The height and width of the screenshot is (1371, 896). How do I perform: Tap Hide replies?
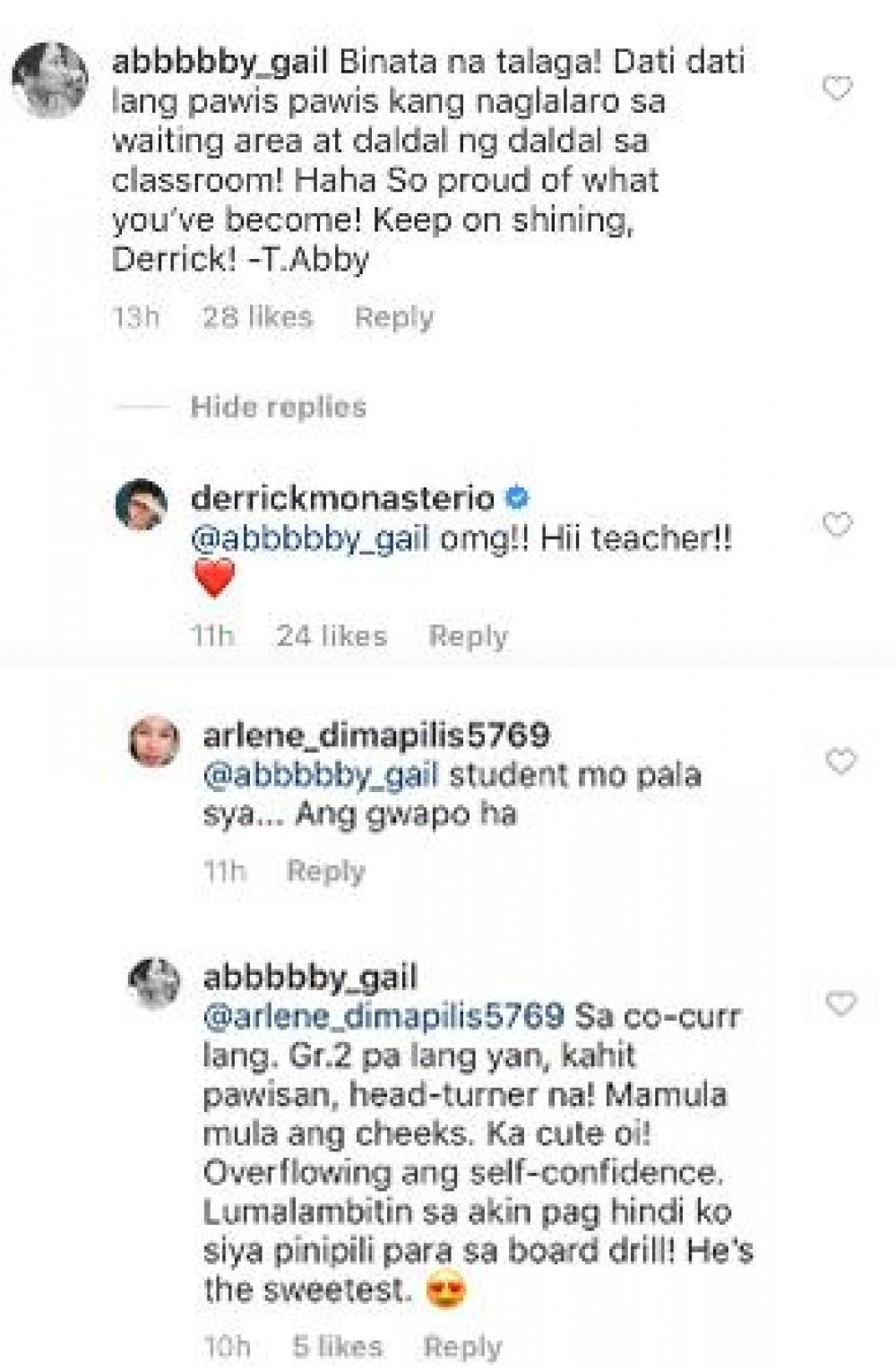278,408
